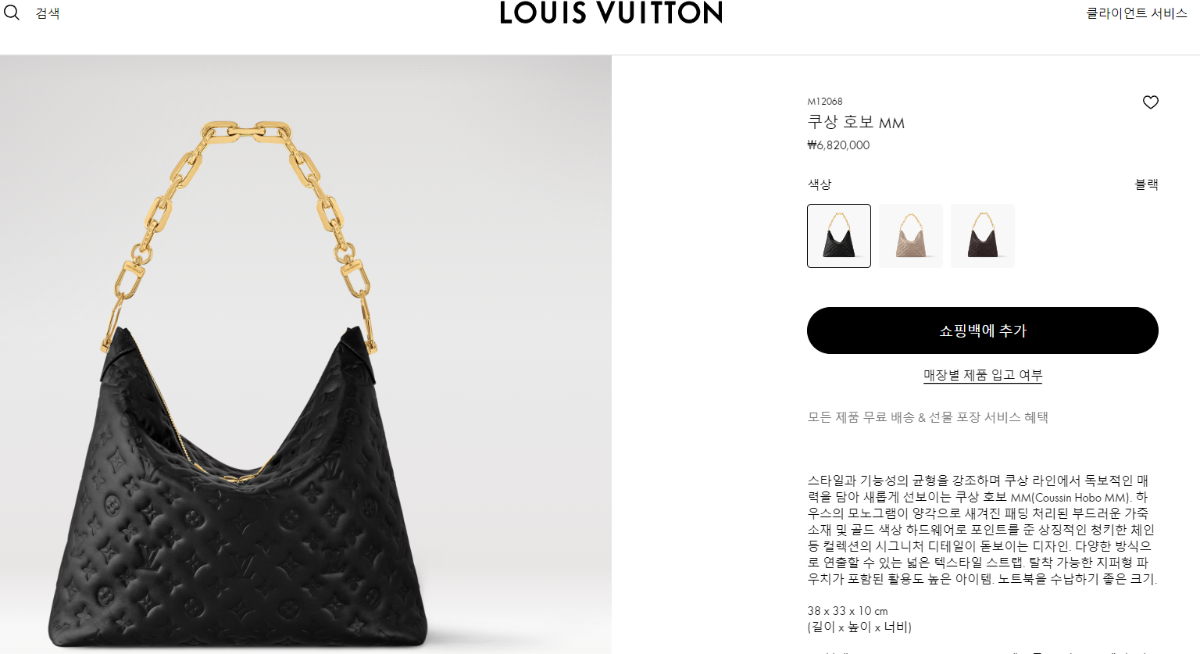Tap the 쇼핑백에 추가 button
This screenshot has height=654, width=1200.
click(x=982, y=331)
